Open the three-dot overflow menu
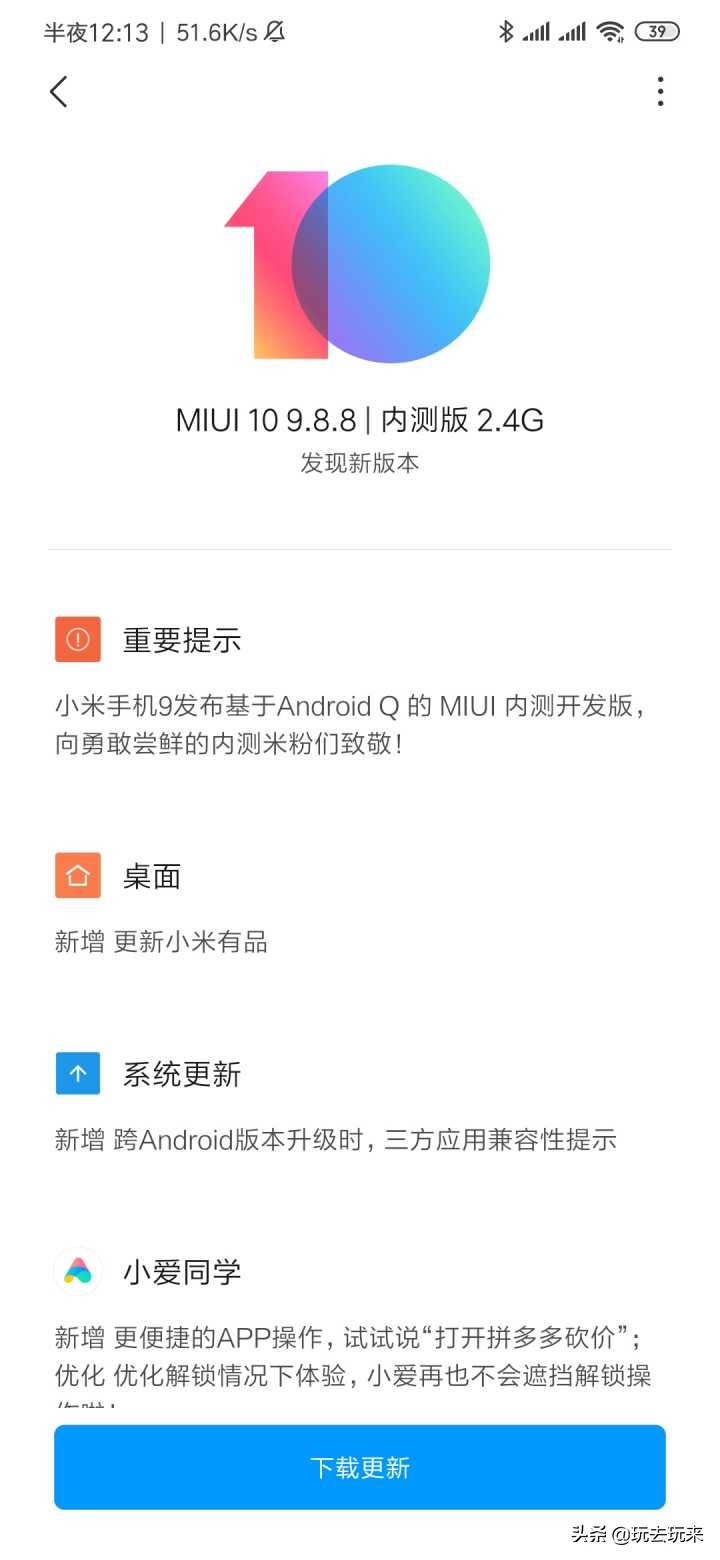Screen dimensions: 720x1560 coord(660,92)
